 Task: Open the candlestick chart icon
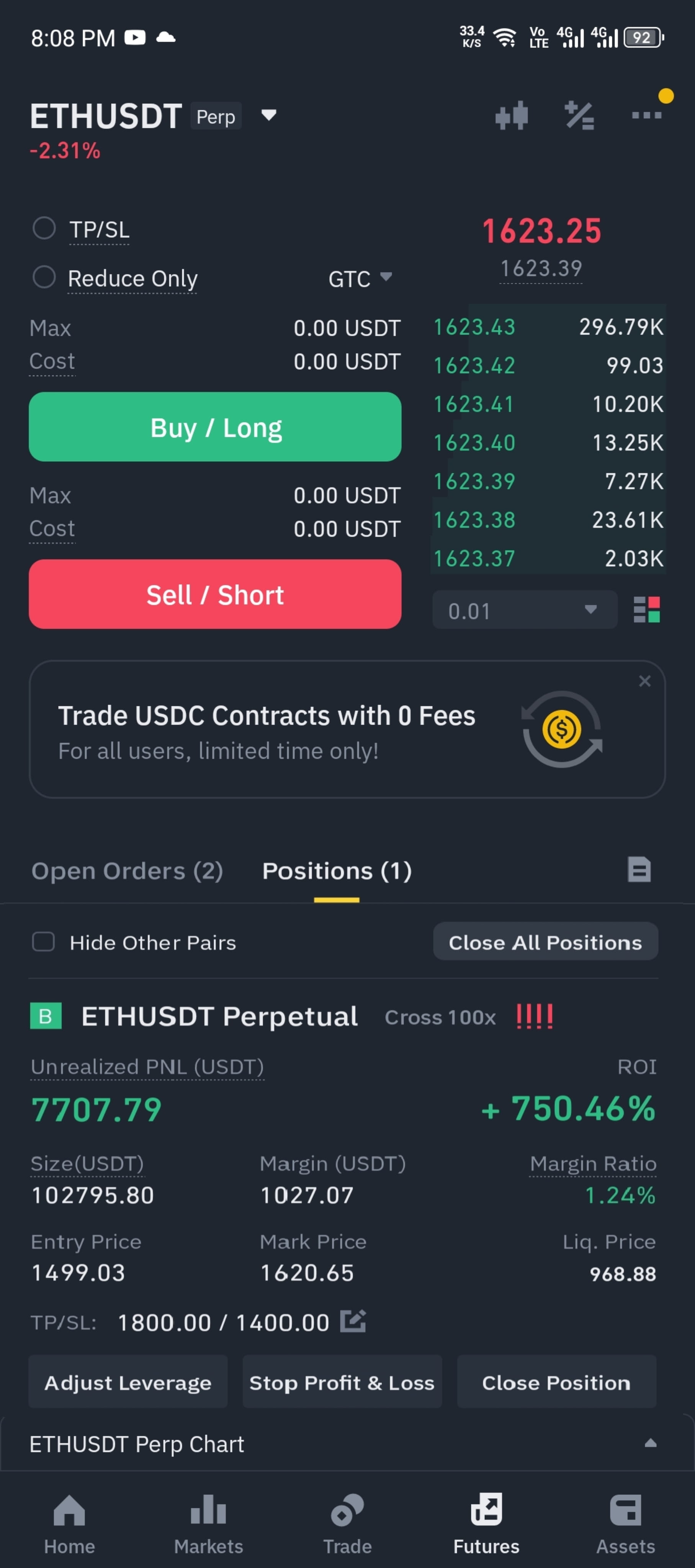[x=512, y=116]
